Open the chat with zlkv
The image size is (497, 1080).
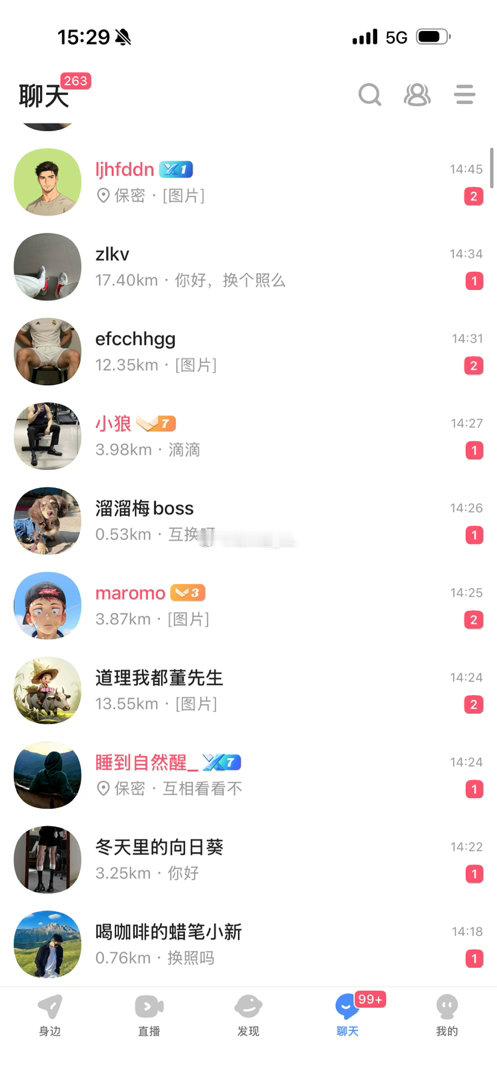[248, 267]
